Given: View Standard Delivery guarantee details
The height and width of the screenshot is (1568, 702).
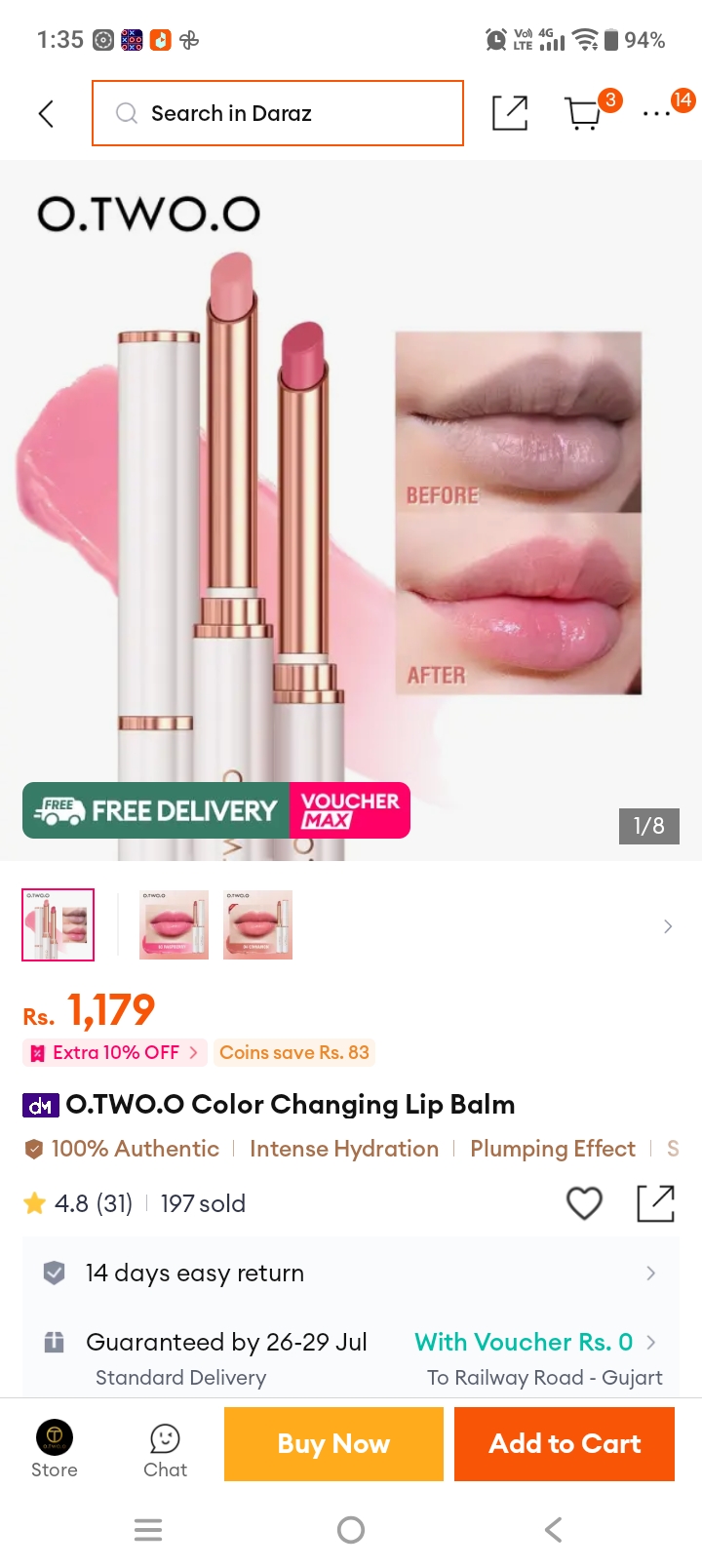Looking at the screenshot, I should coord(351,1358).
